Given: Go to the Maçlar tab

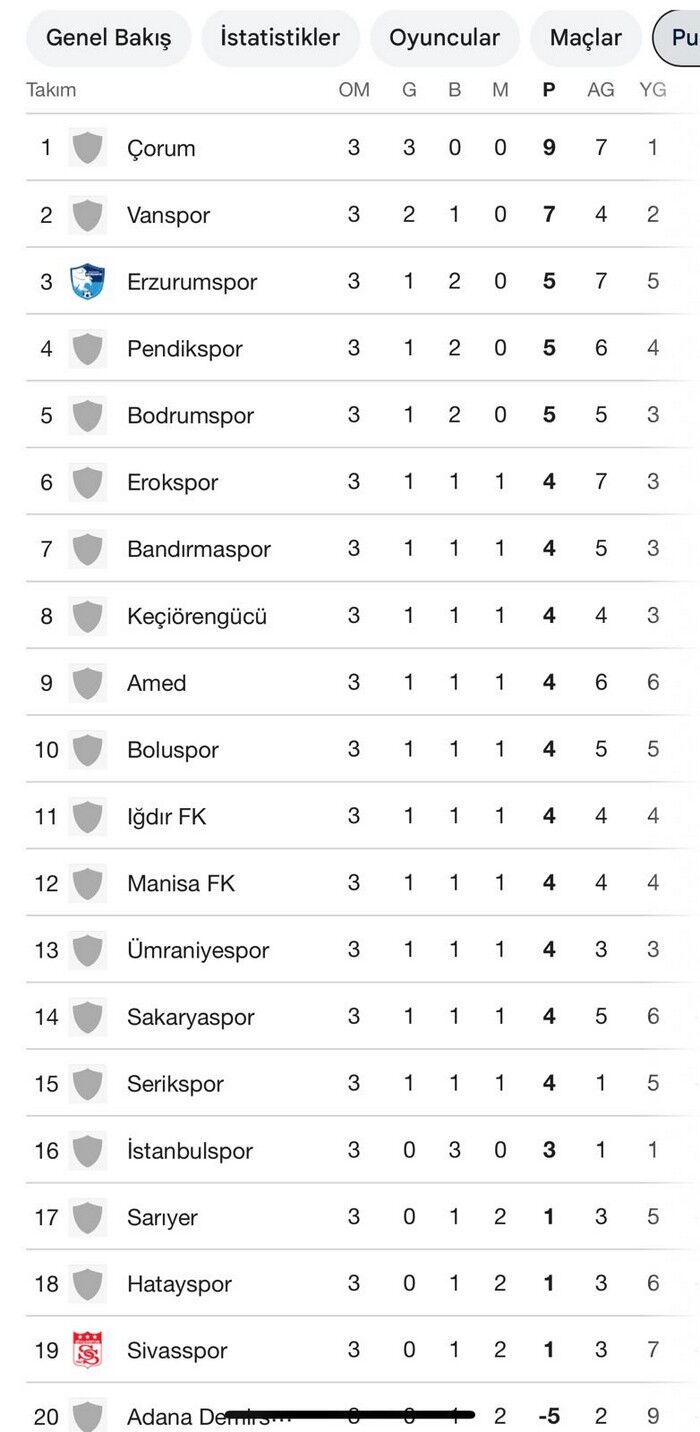Looking at the screenshot, I should [x=586, y=38].
